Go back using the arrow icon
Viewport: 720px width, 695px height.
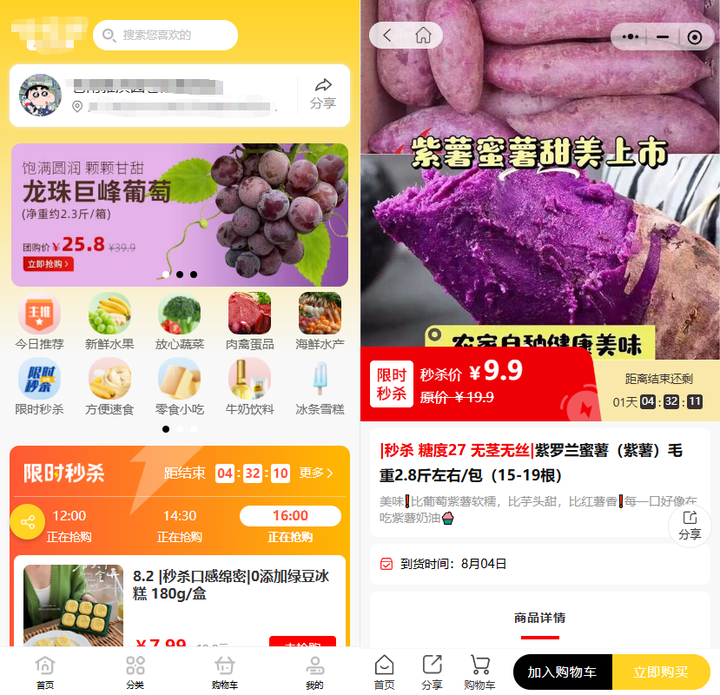(388, 36)
